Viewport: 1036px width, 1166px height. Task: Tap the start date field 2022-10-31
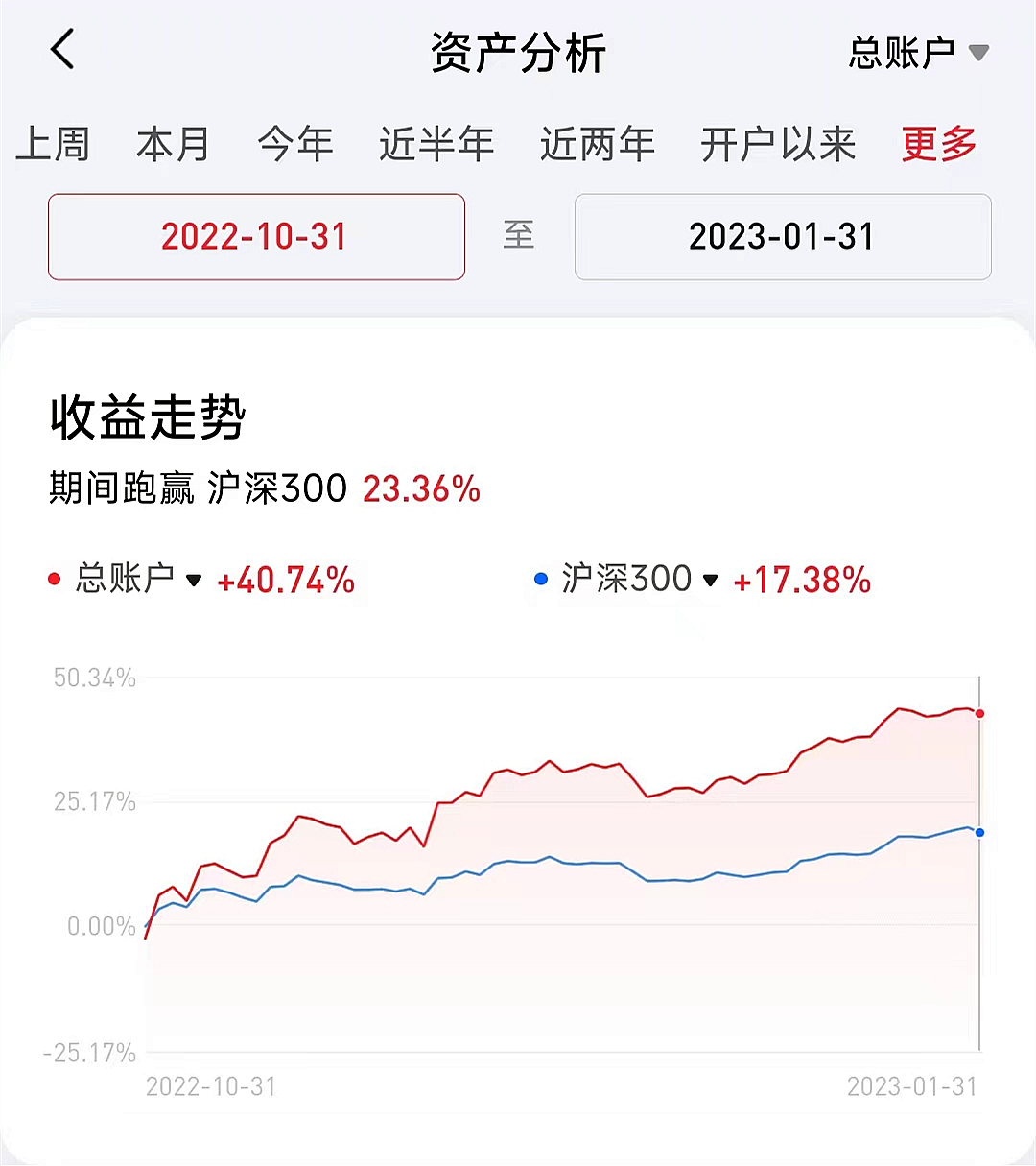pos(256,237)
